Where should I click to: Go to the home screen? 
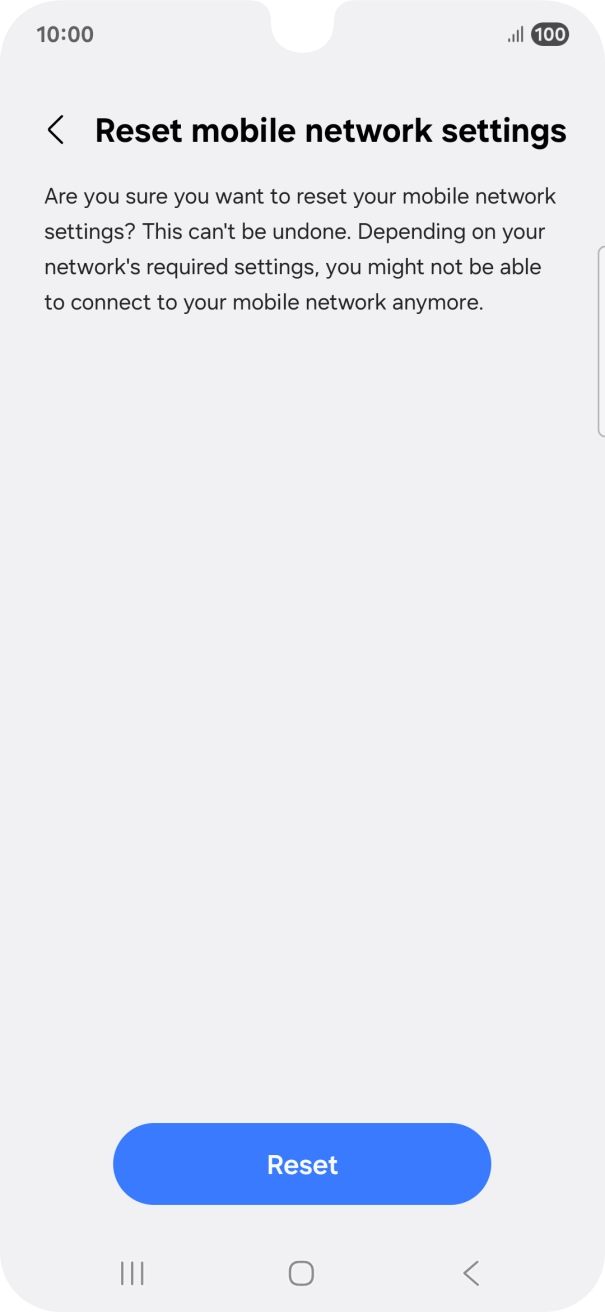(x=301, y=1273)
